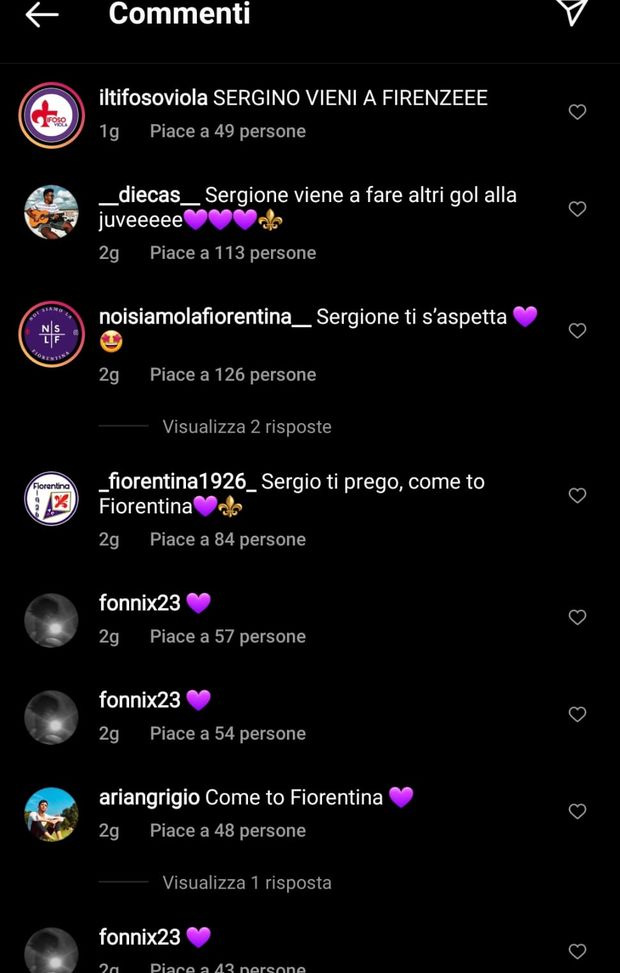620x973 pixels.
Task: Open noisiamolafiorentina__'s avatar
Action: (x=51, y=333)
